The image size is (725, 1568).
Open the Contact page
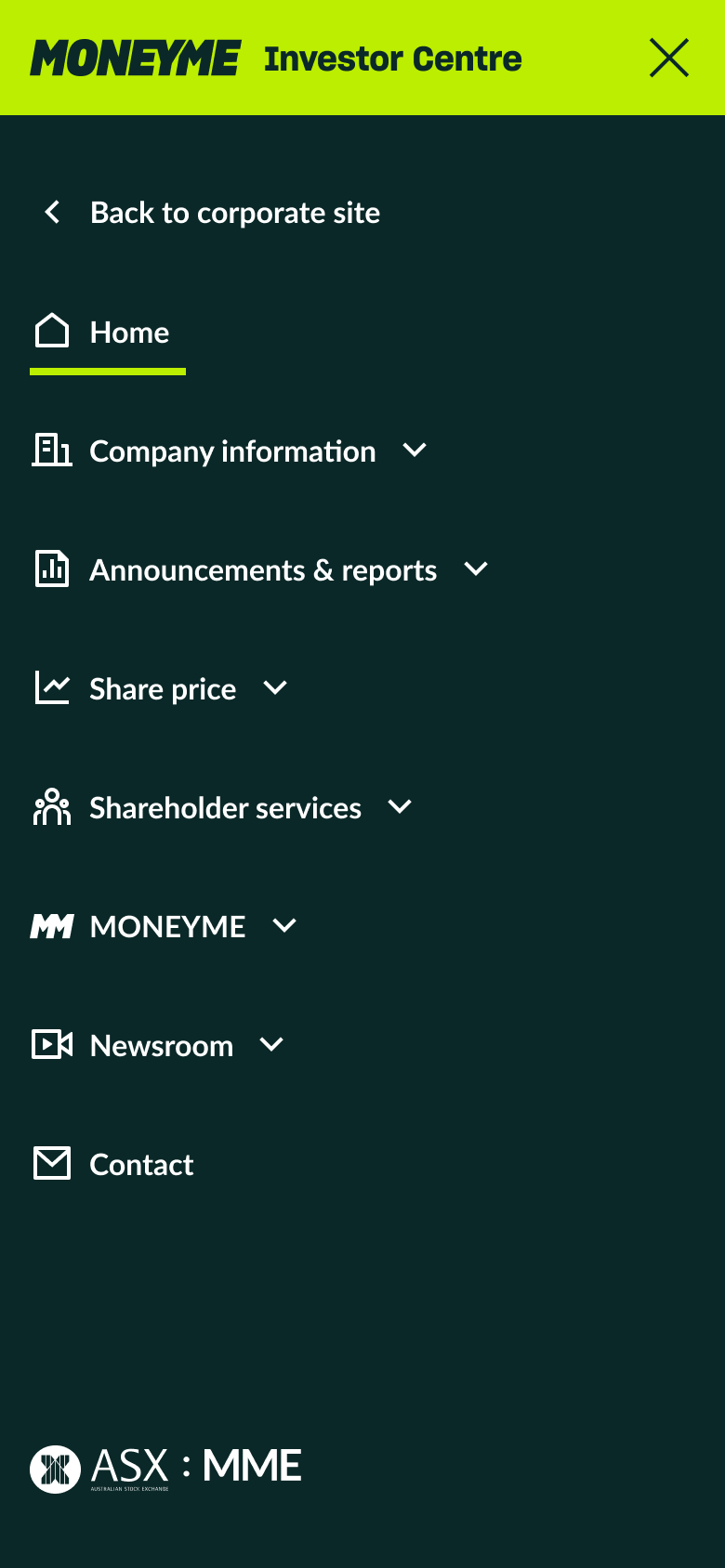point(113,1164)
